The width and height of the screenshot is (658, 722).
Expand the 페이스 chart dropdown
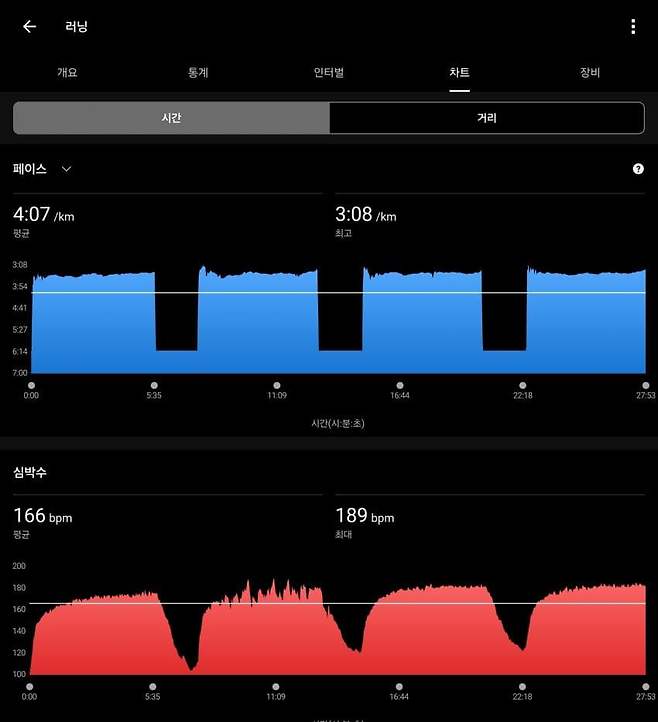coord(66,169)
